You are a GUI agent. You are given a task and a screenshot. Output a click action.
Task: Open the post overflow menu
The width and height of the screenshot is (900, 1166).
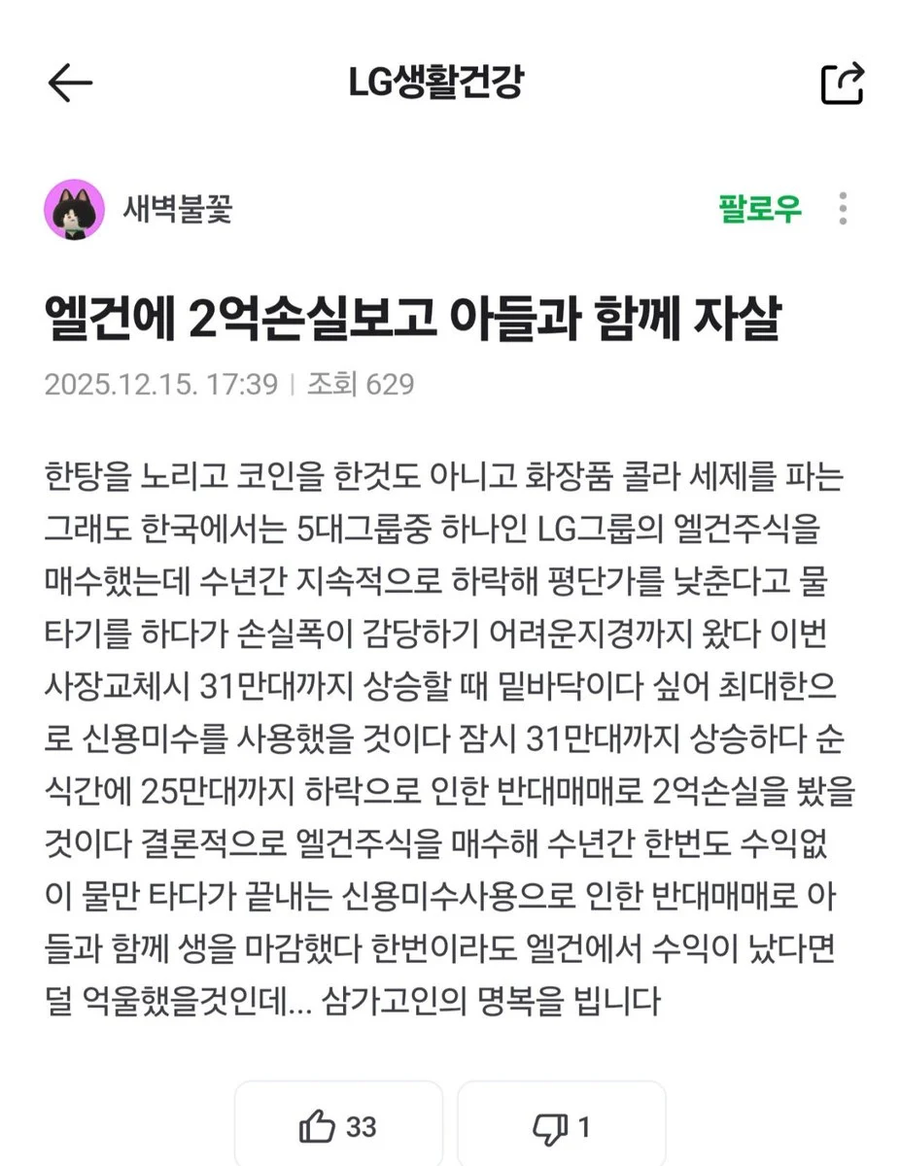point(843,209)
